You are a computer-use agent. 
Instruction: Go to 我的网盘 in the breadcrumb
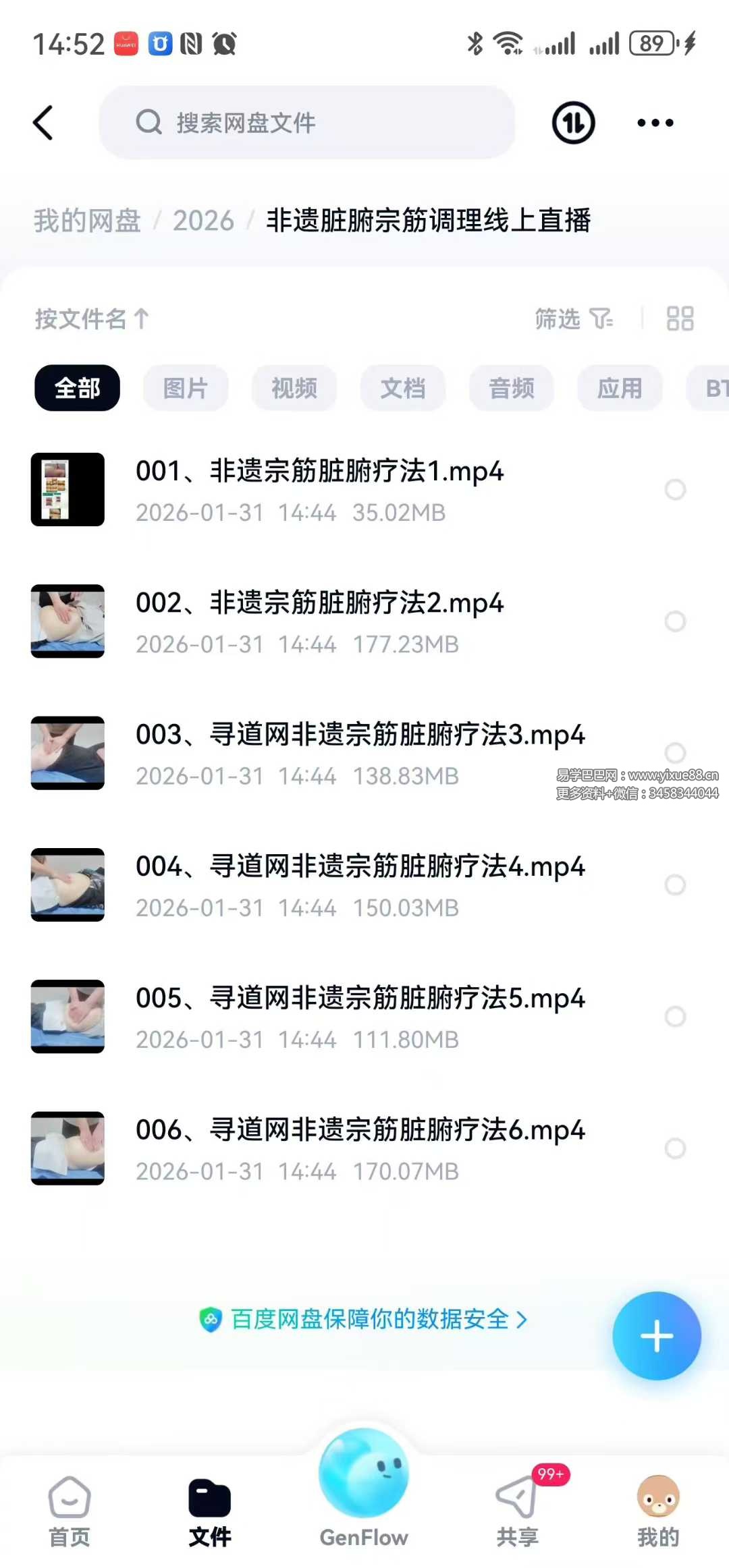pos(87,221)
